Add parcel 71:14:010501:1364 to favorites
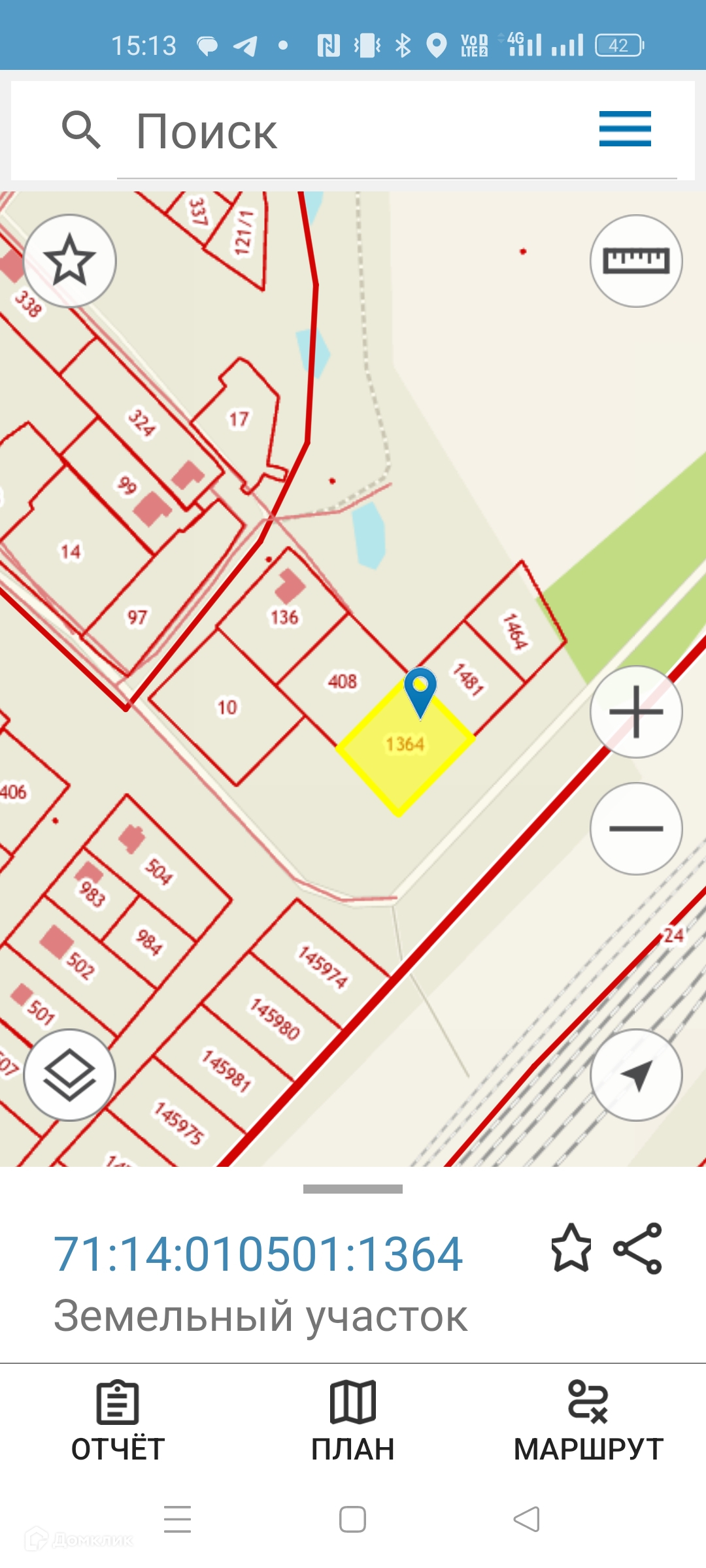706x1568 pixels. click(x=571, y=1248)
